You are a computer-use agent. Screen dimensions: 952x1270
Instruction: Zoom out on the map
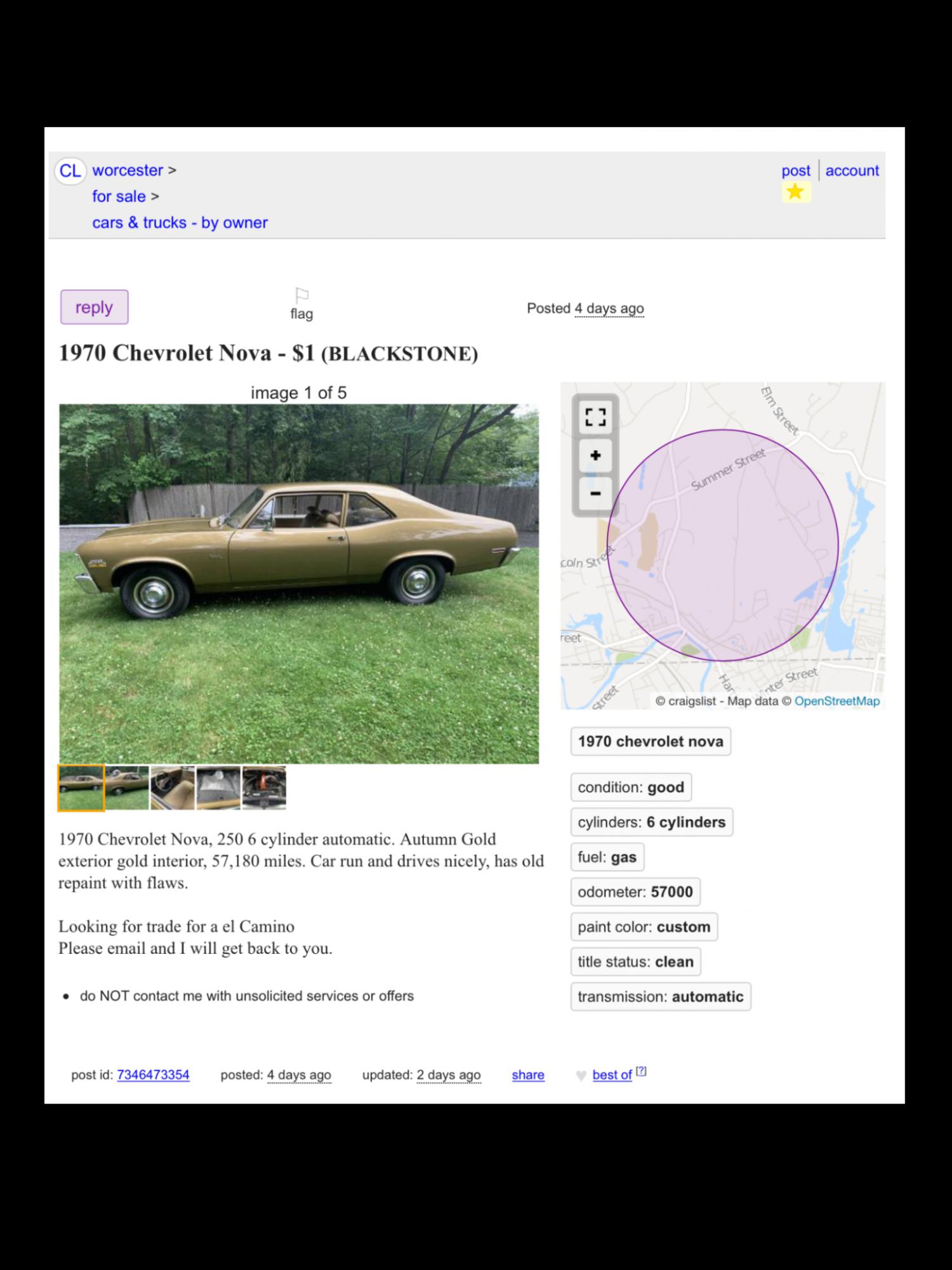tap(595, 493)
